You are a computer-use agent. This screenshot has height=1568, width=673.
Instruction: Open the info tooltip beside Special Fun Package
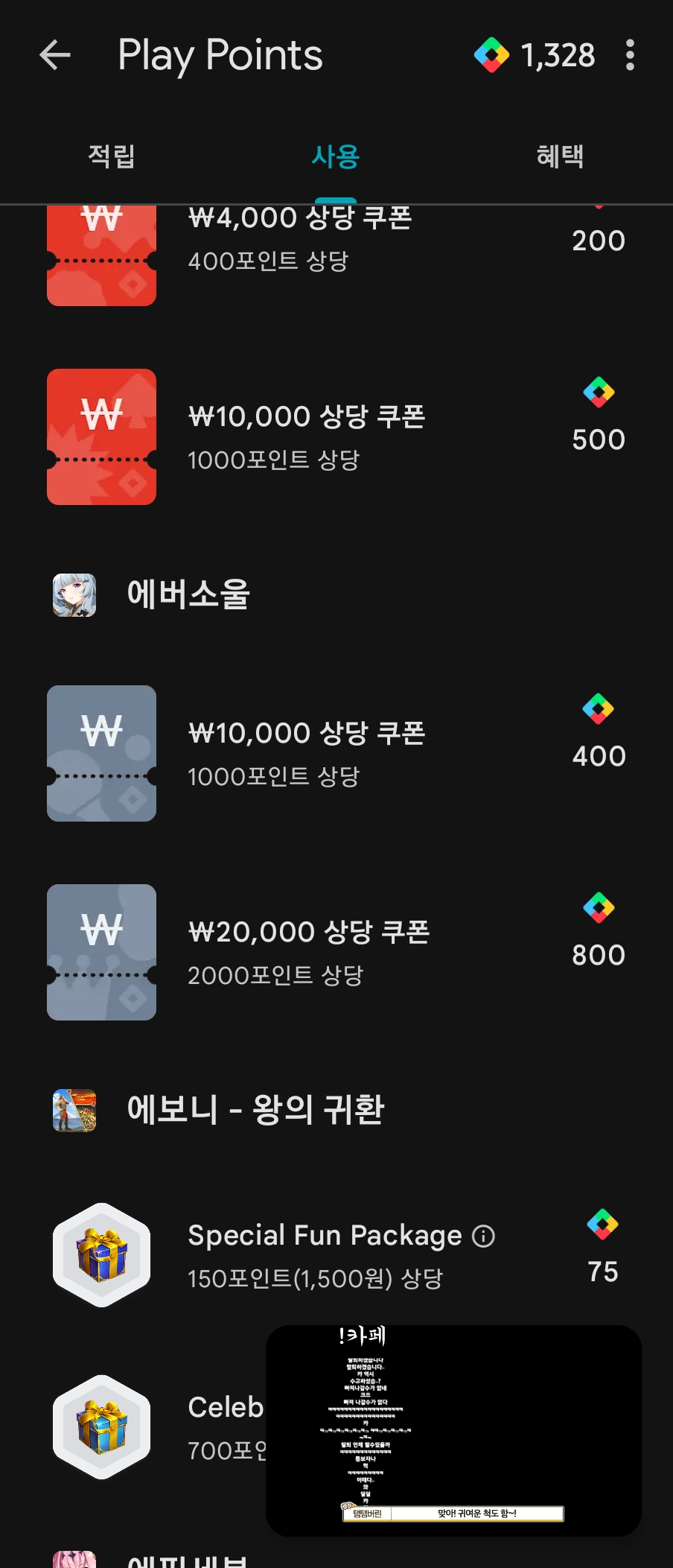485,1235
